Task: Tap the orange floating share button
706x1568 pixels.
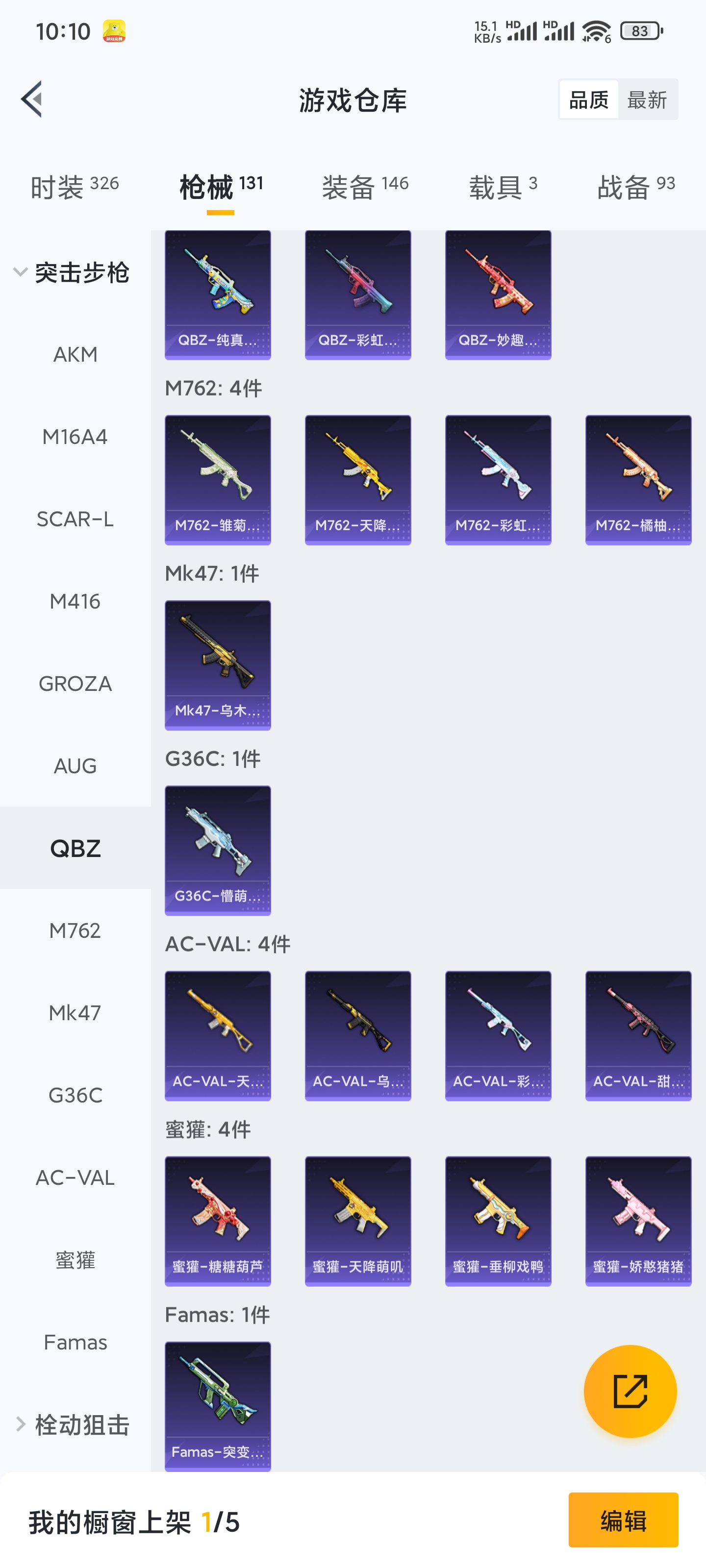Action: point(630,1391)
